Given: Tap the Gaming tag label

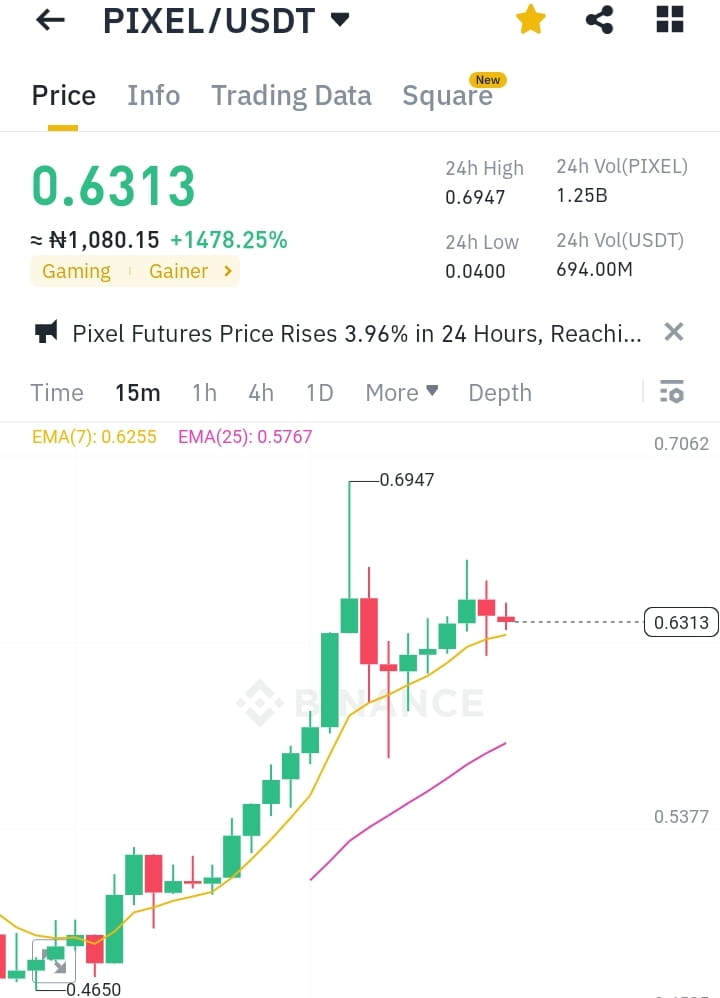Looking at the screenshot, I should tap(76, 271).
